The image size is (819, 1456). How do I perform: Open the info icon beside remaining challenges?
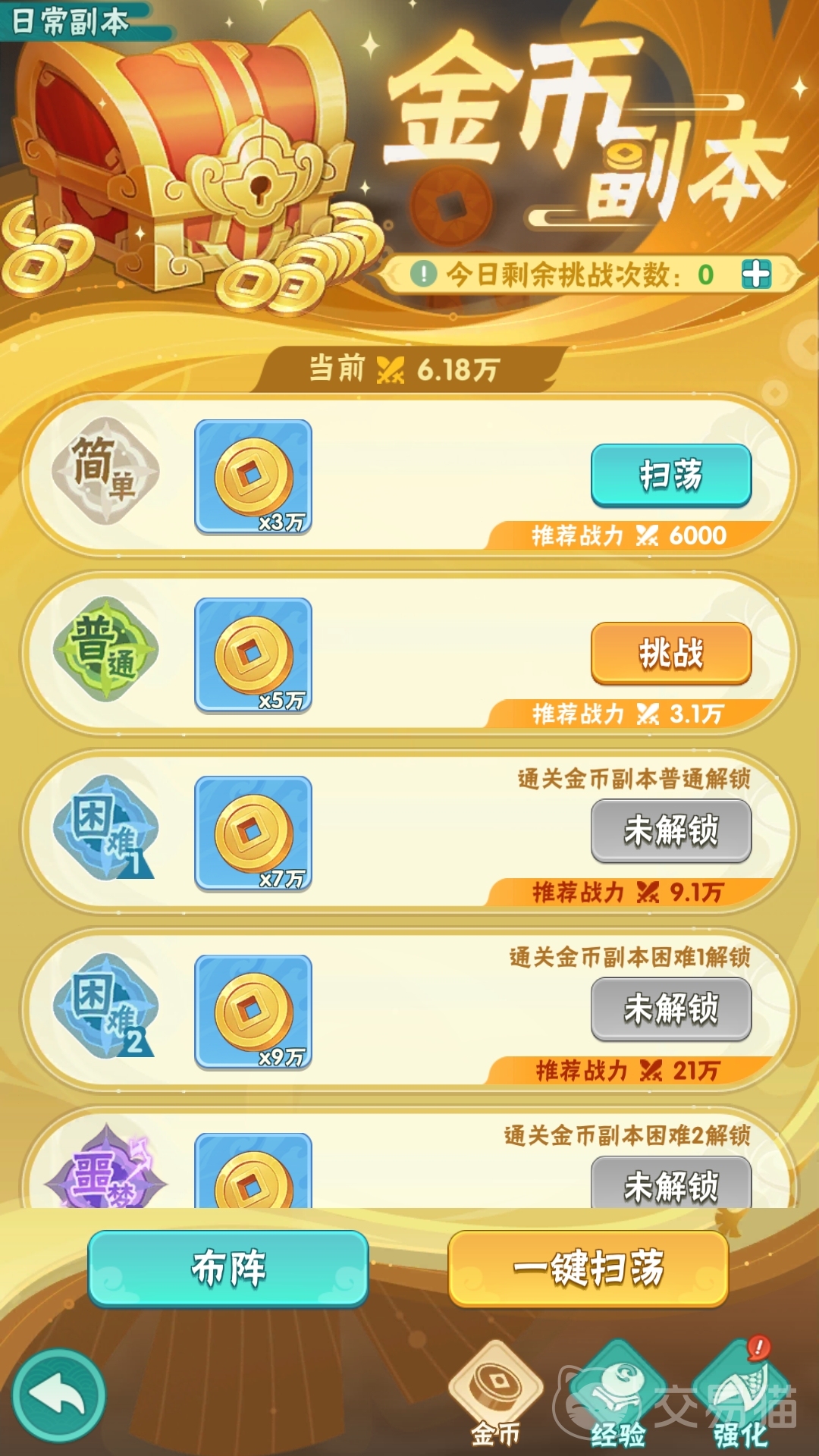click(423, 274)
